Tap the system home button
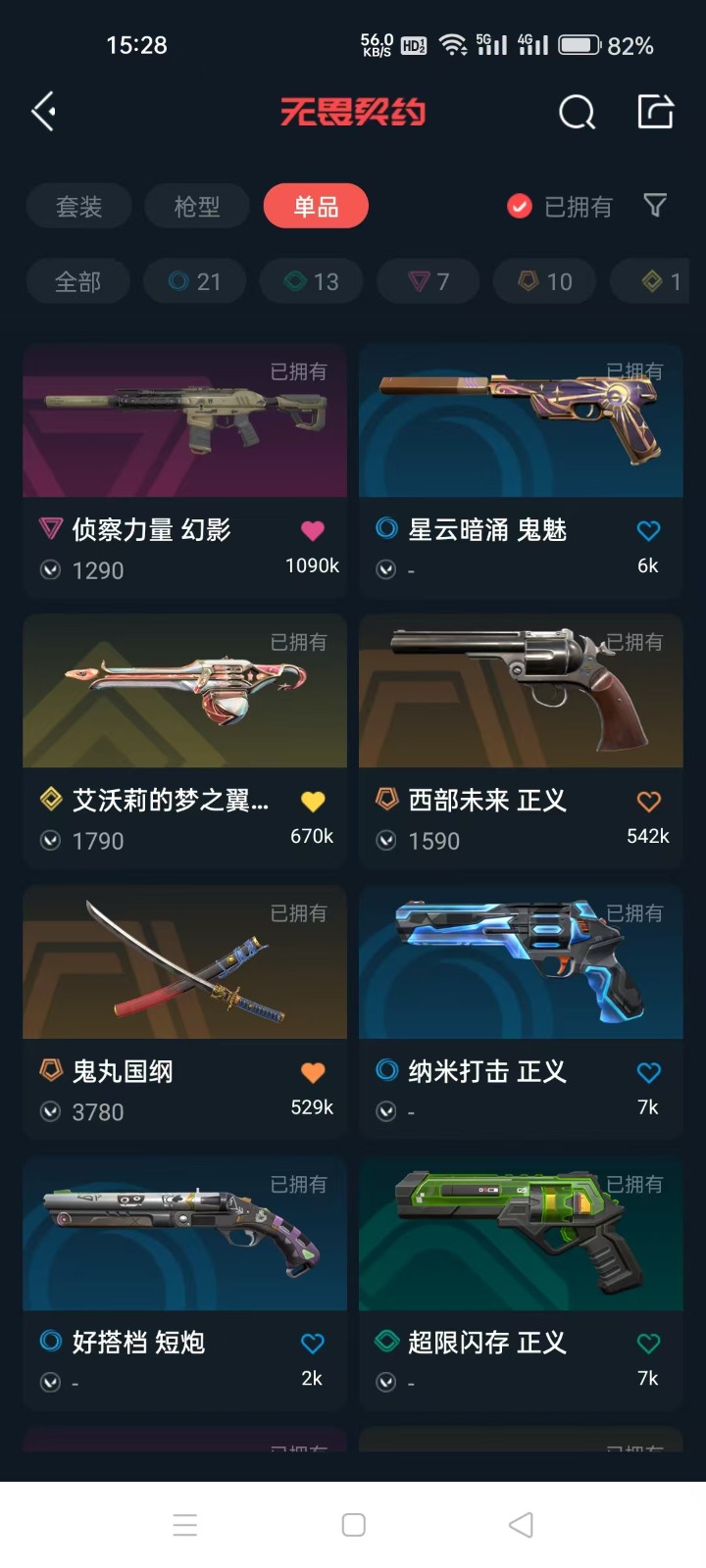706x1568 pixels. point(353,1525)
